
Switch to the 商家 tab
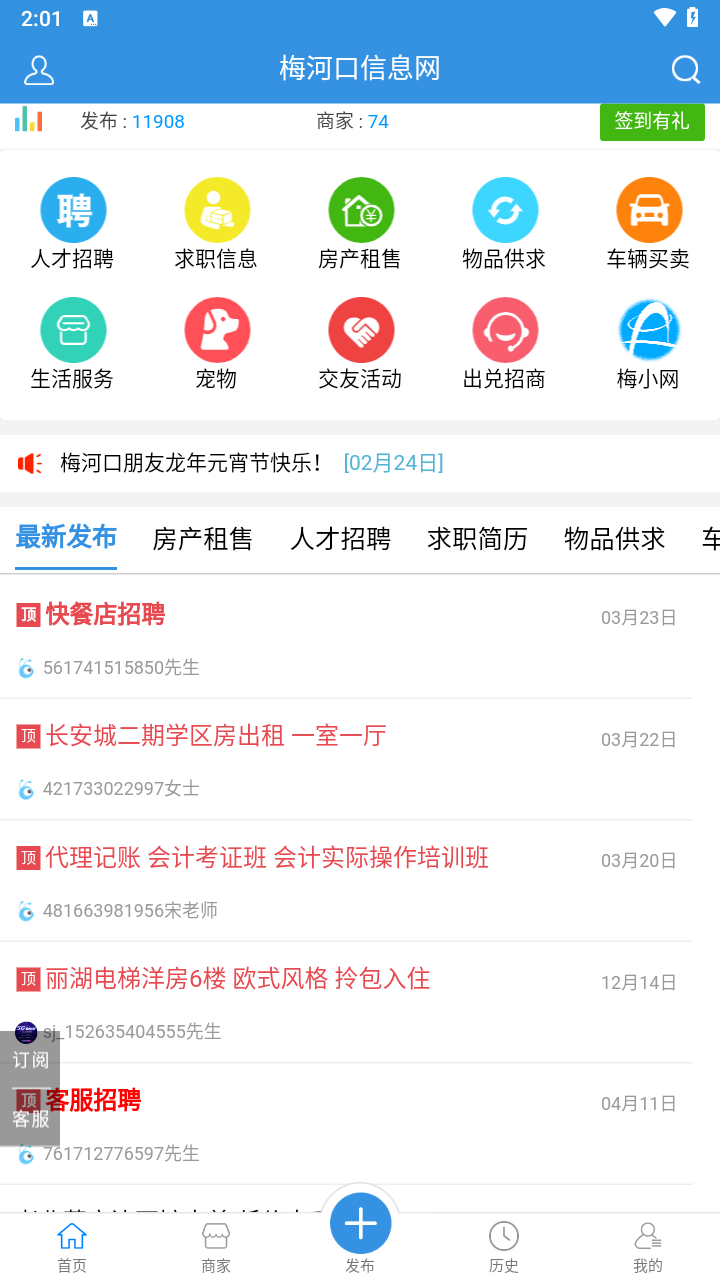tap(216, 1247)
